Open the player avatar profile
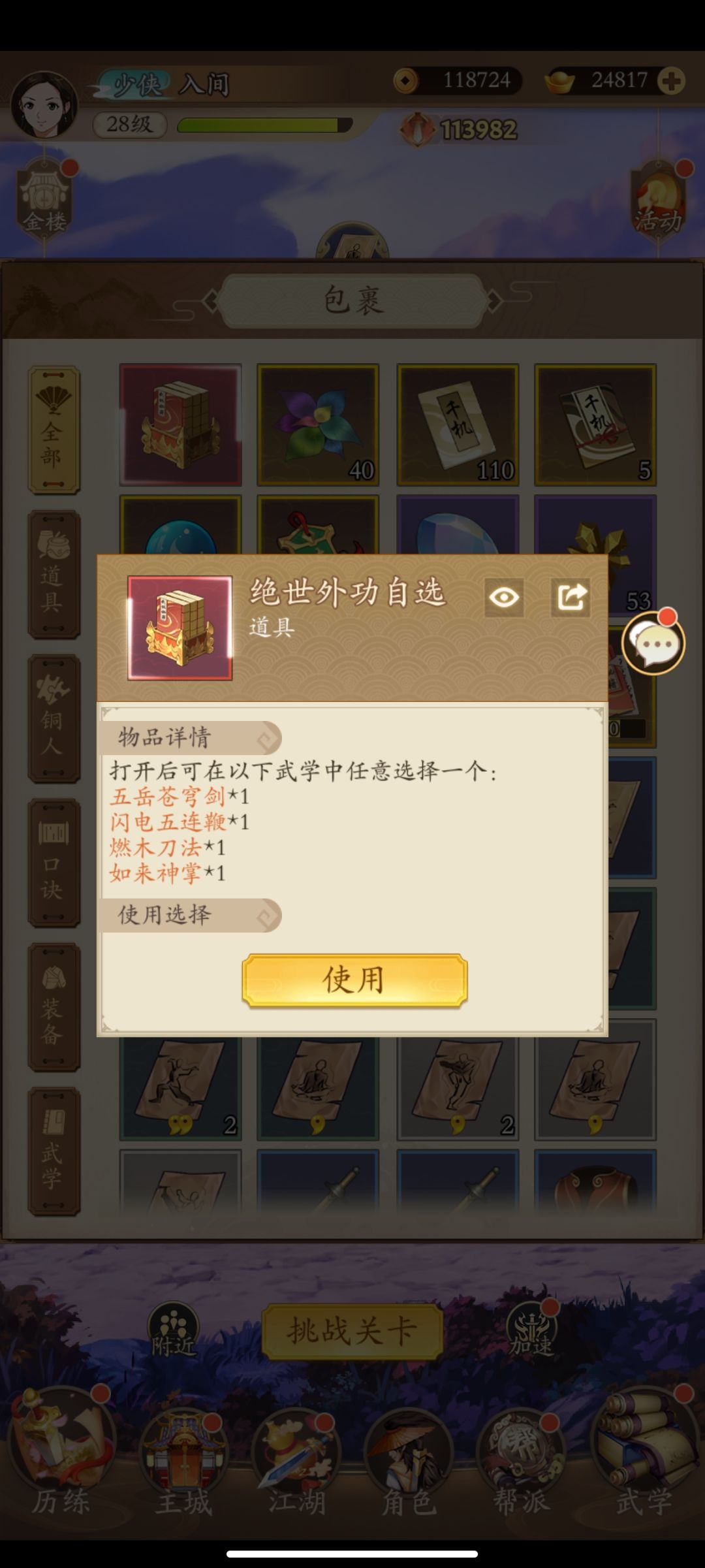This screenshot has height=1568, width=705. [x=44, y=104]
